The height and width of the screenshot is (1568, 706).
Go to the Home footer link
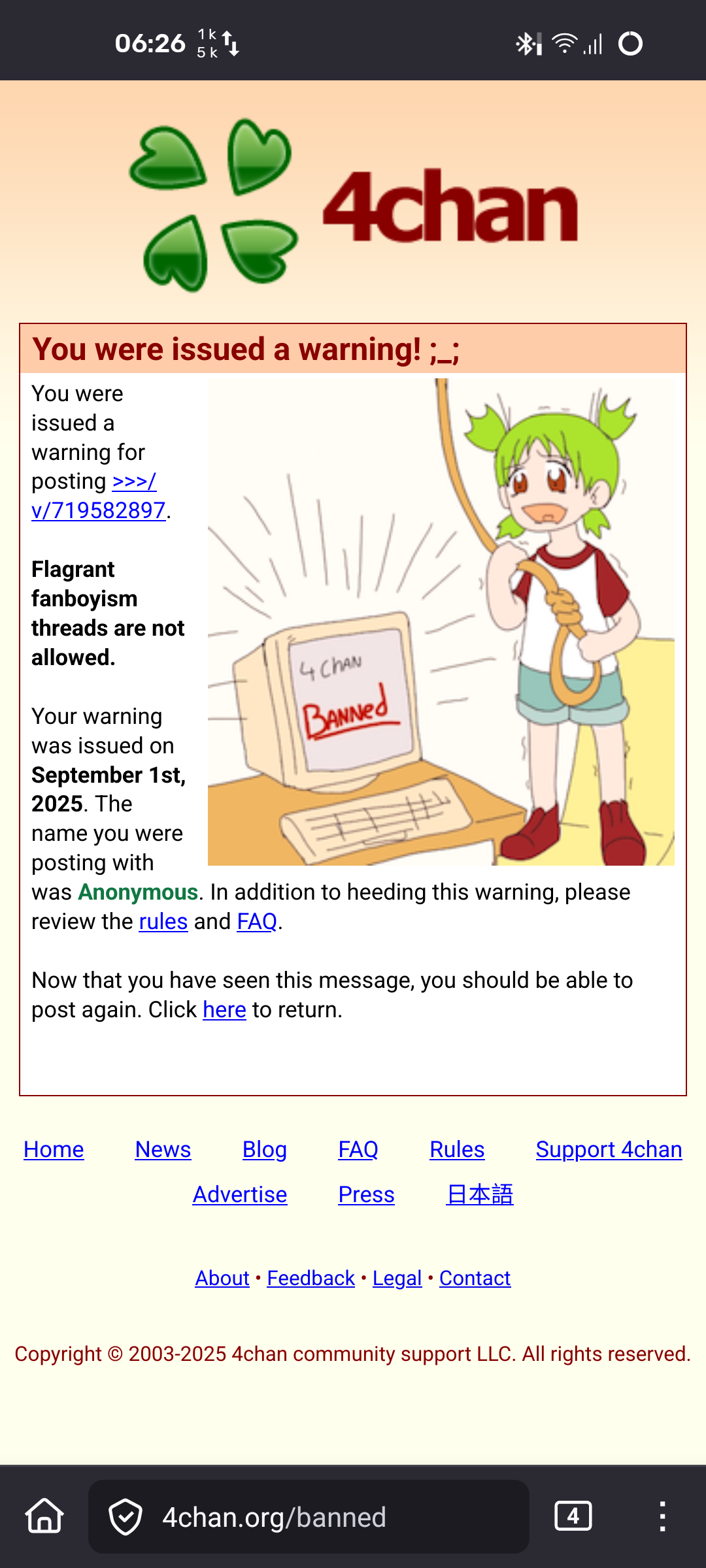click(54, 1149)
